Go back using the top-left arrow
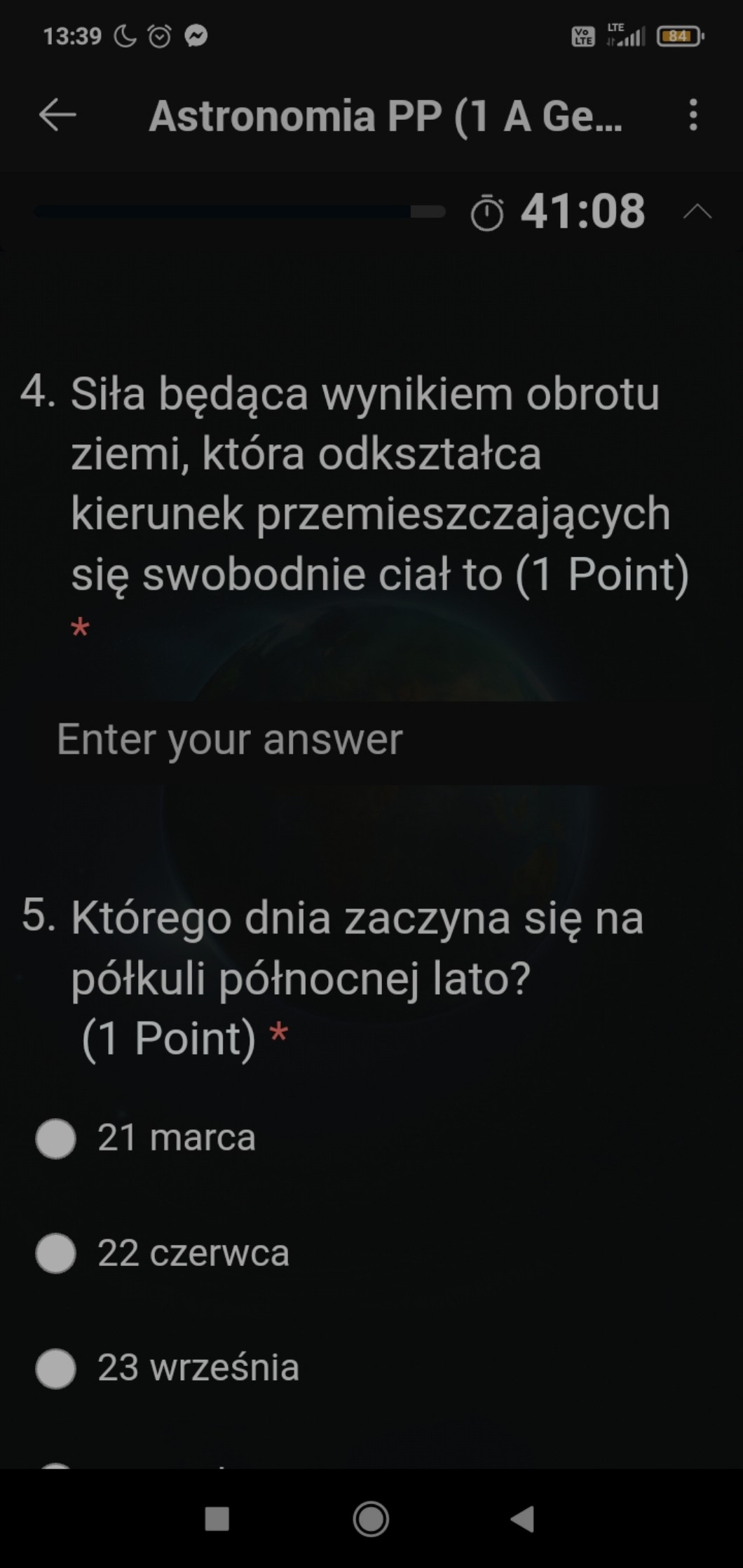 [x=57, y=115]
